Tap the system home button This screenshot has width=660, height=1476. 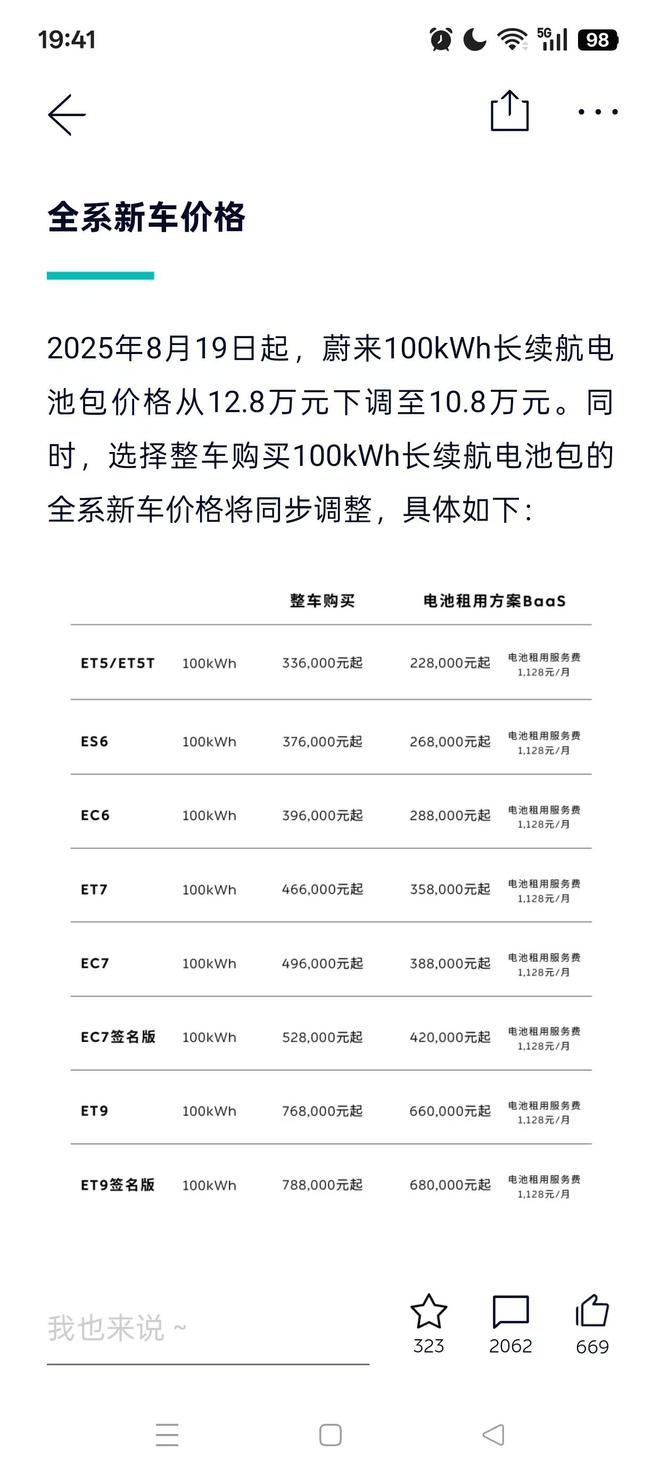330,1435
